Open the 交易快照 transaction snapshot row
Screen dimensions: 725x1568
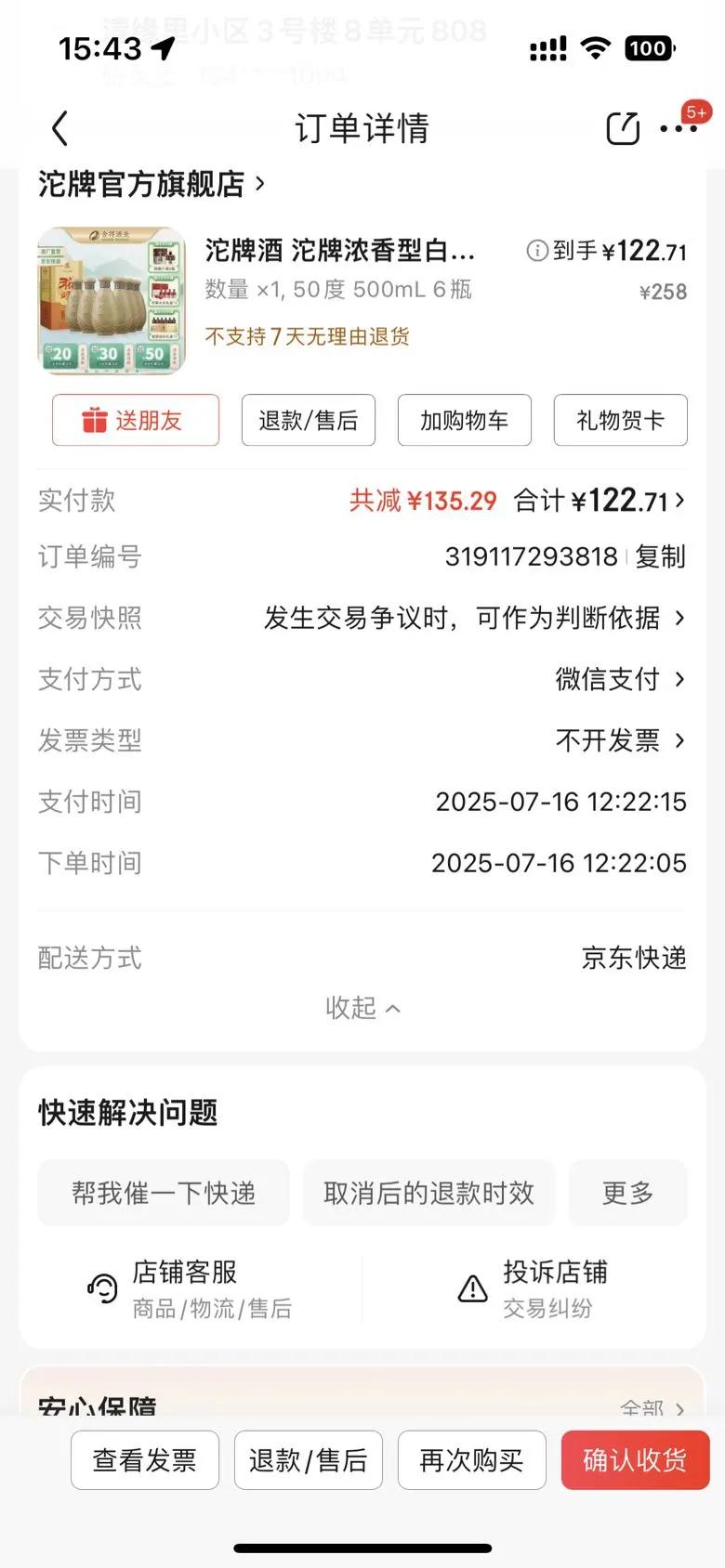pos(362,618)
